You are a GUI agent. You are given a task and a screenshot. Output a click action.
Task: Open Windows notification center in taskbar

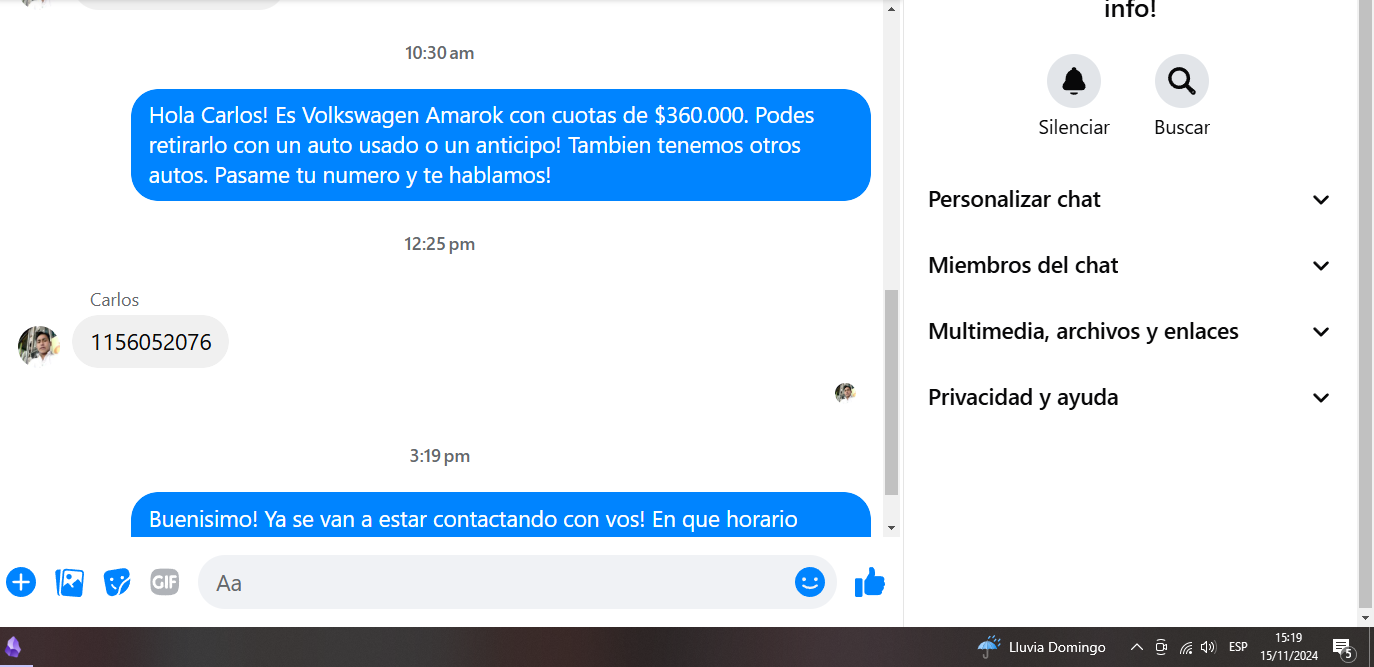(x=1343, y=647)
